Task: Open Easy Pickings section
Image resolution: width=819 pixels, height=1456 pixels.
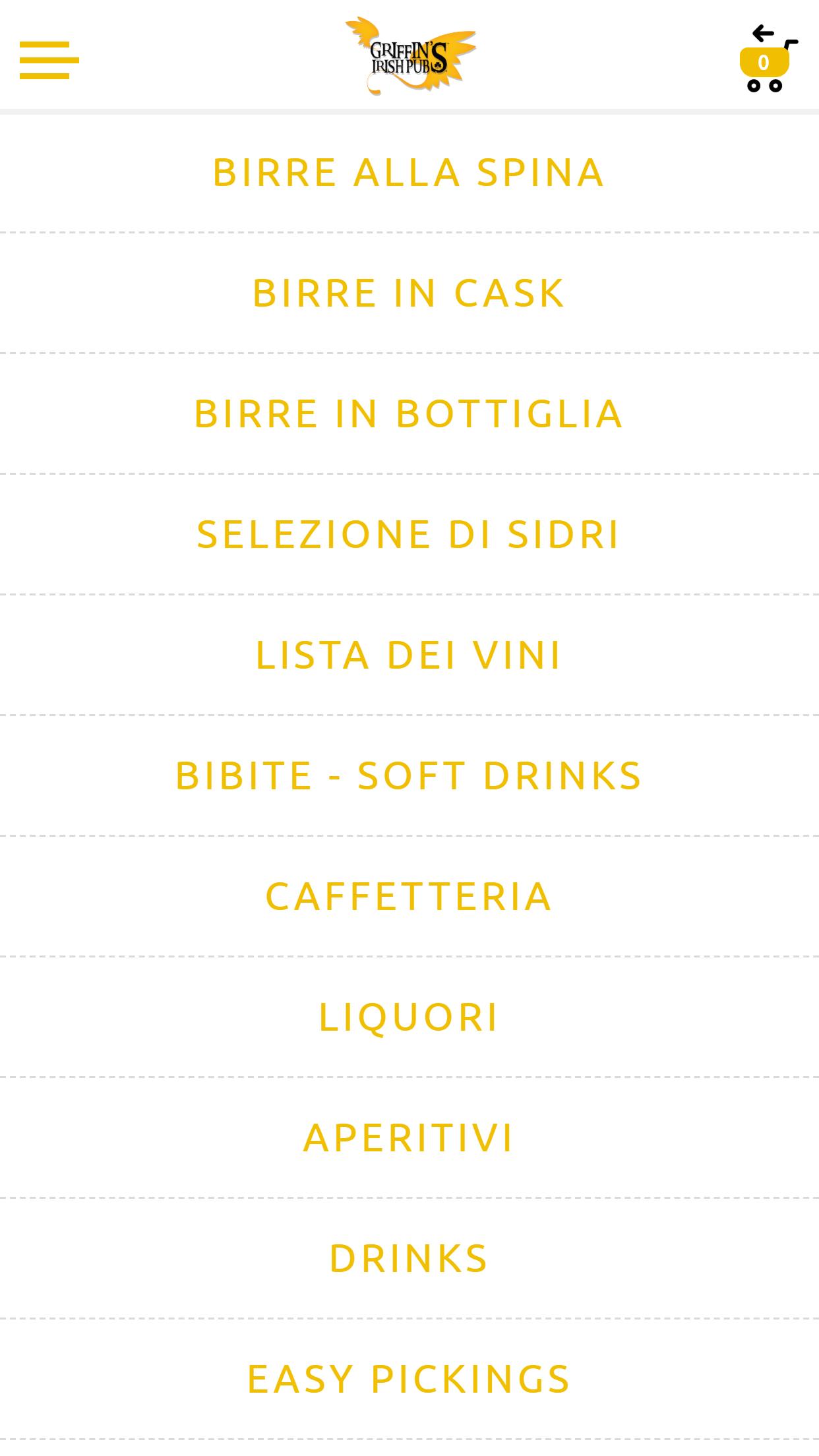Action: coord(409,1380)
